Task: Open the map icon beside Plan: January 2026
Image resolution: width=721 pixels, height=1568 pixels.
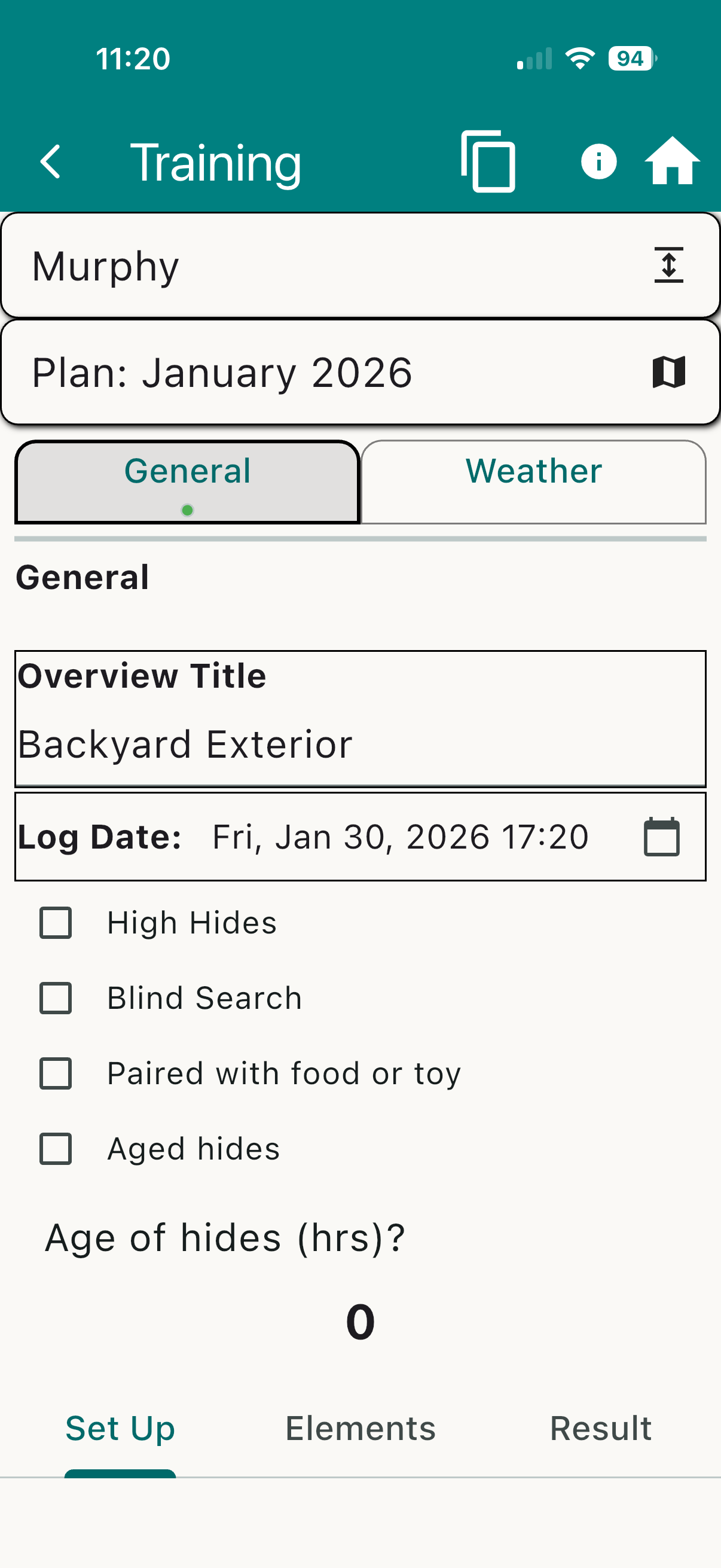Action: click(669, 371)
